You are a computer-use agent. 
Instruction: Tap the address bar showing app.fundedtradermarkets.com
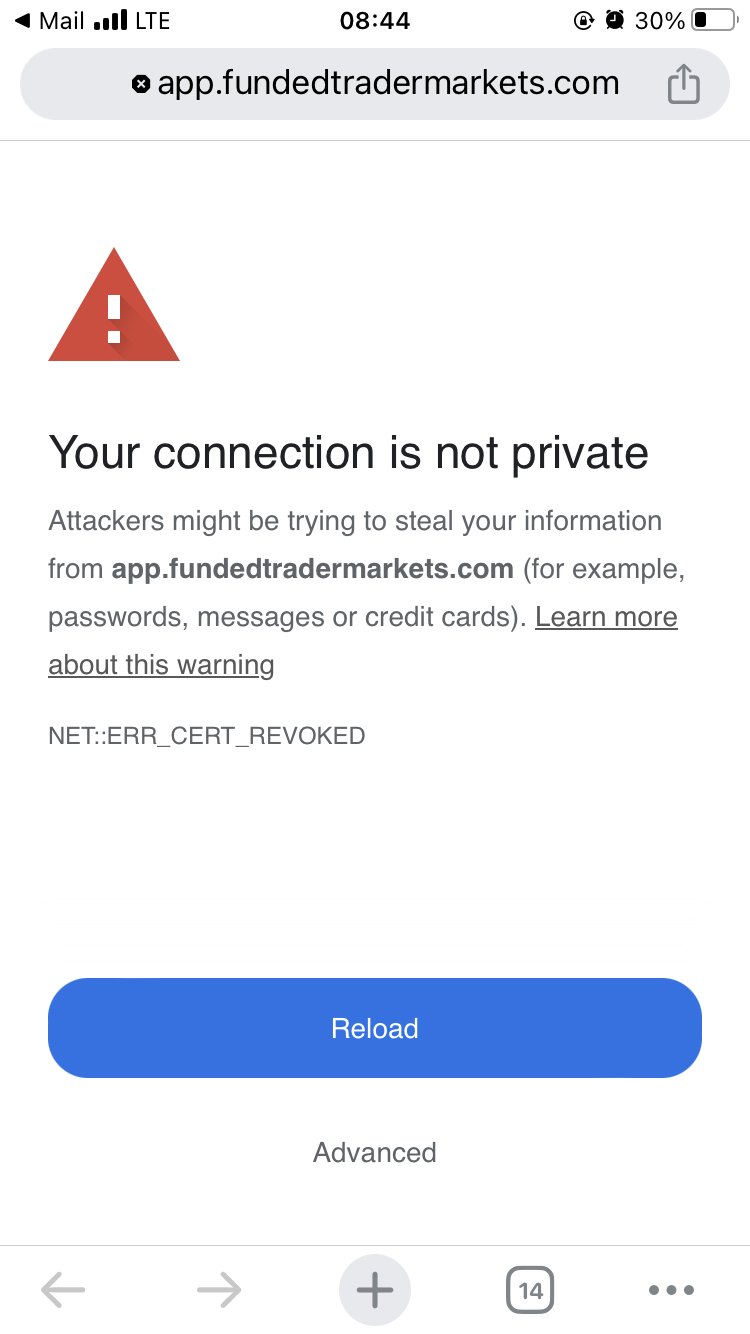click(375, 84)
